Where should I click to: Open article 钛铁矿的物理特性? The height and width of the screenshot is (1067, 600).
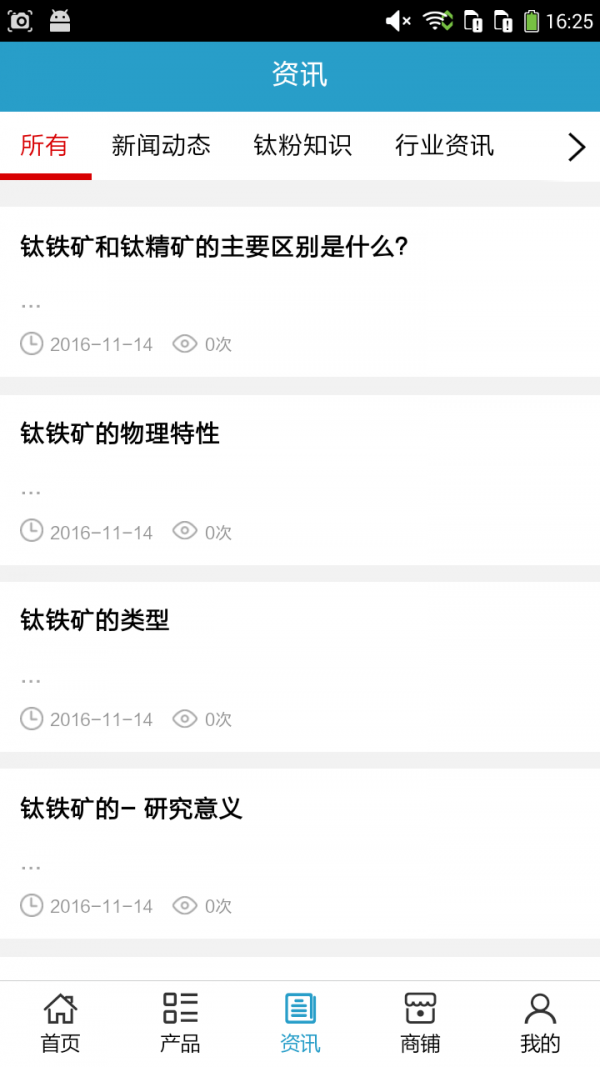tap(120, 434)
